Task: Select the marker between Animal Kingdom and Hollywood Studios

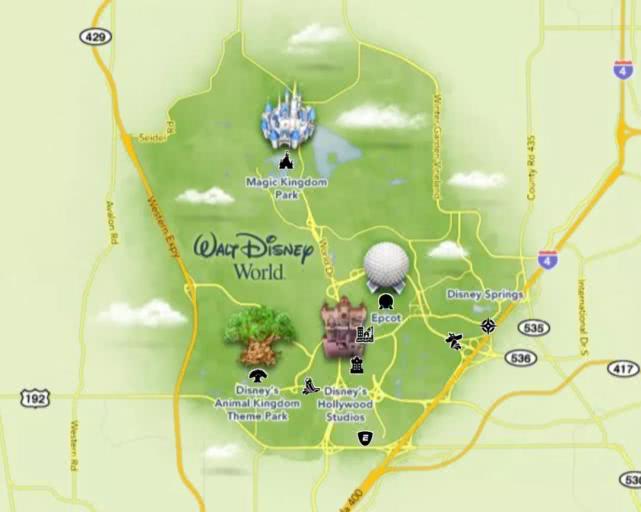Action: [311, 385]
